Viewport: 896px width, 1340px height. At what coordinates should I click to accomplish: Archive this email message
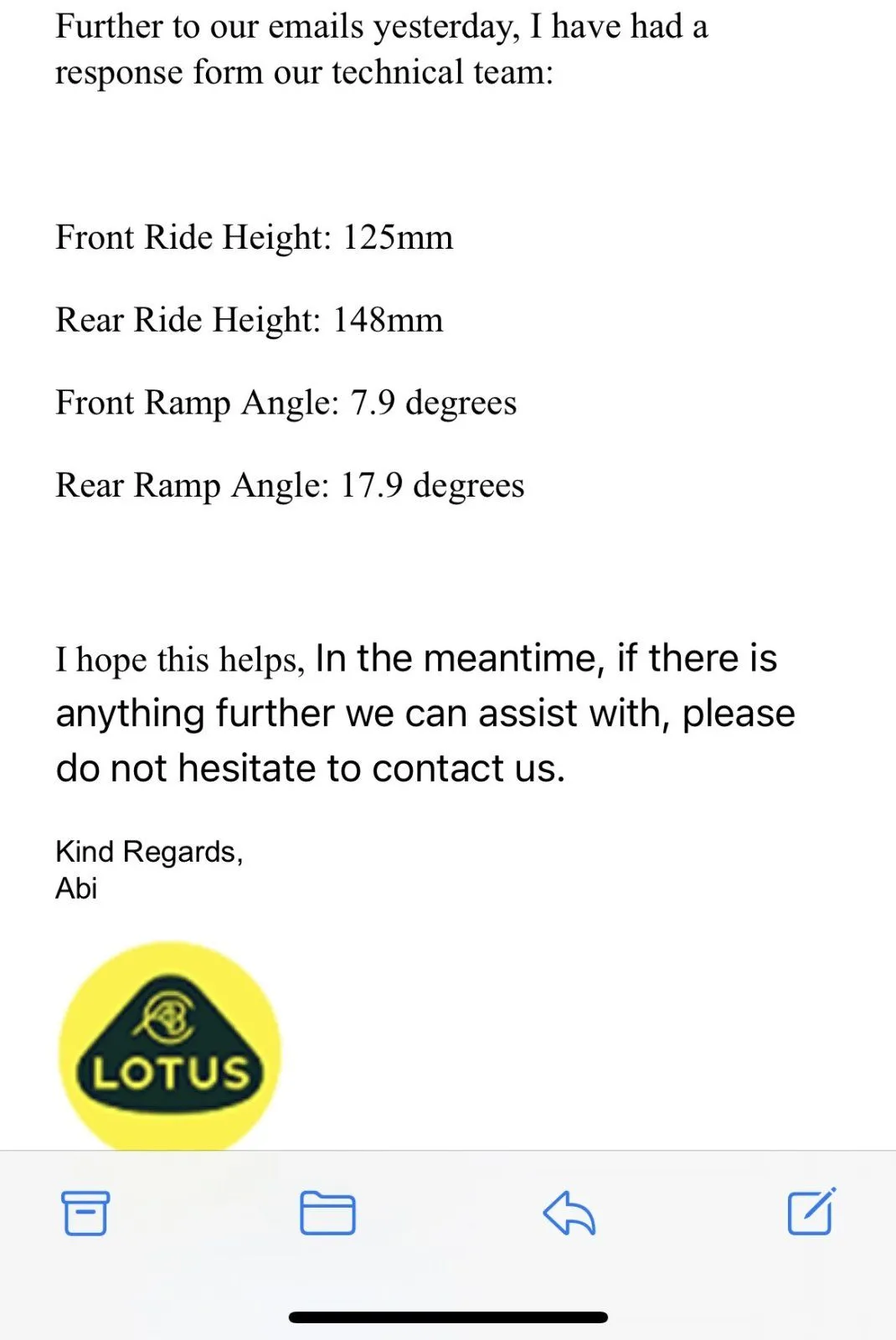(x=85, y=1212)
